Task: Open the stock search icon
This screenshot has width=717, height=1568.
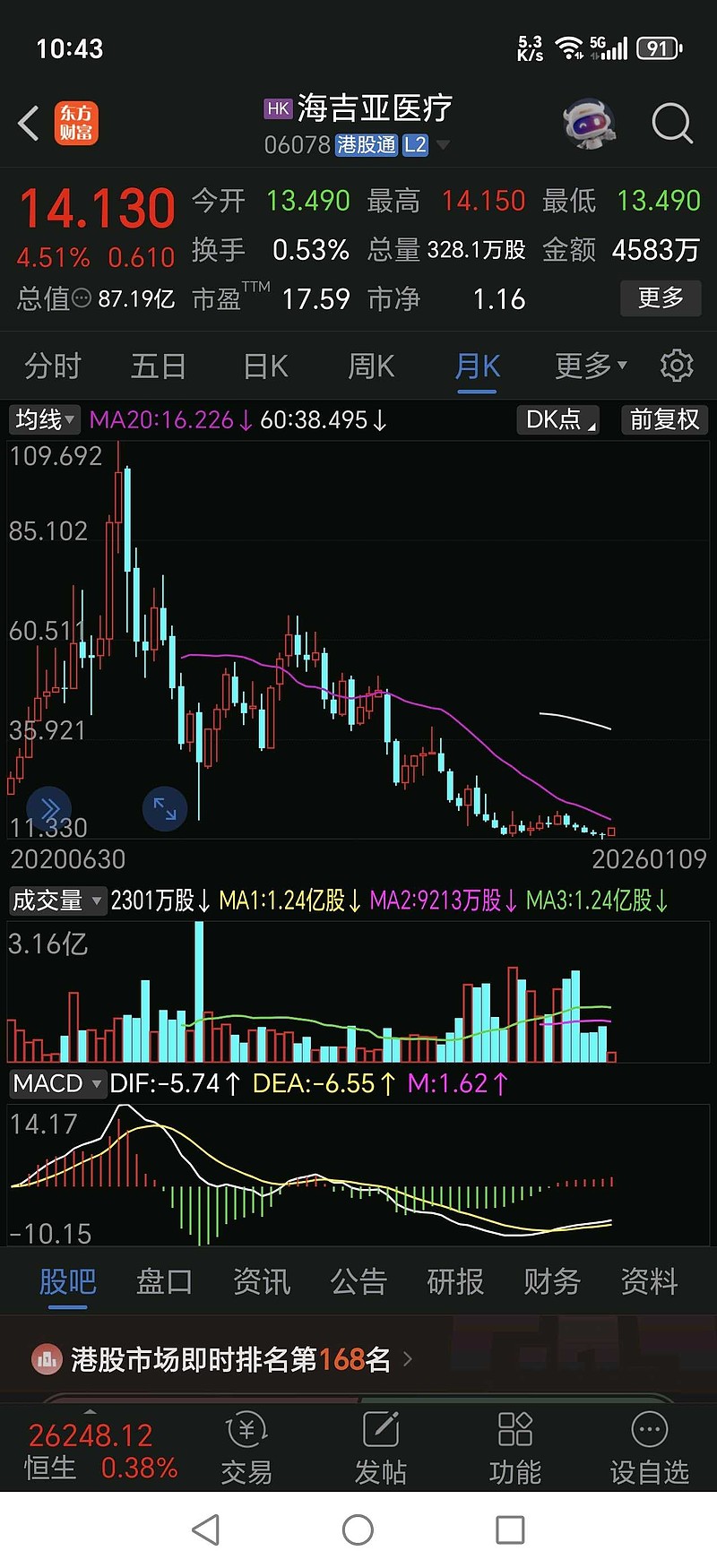Action: tap(671, 124)
